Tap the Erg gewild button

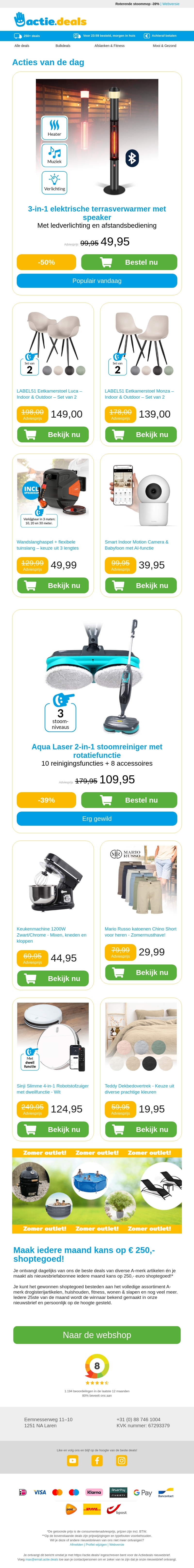(97, 819)
